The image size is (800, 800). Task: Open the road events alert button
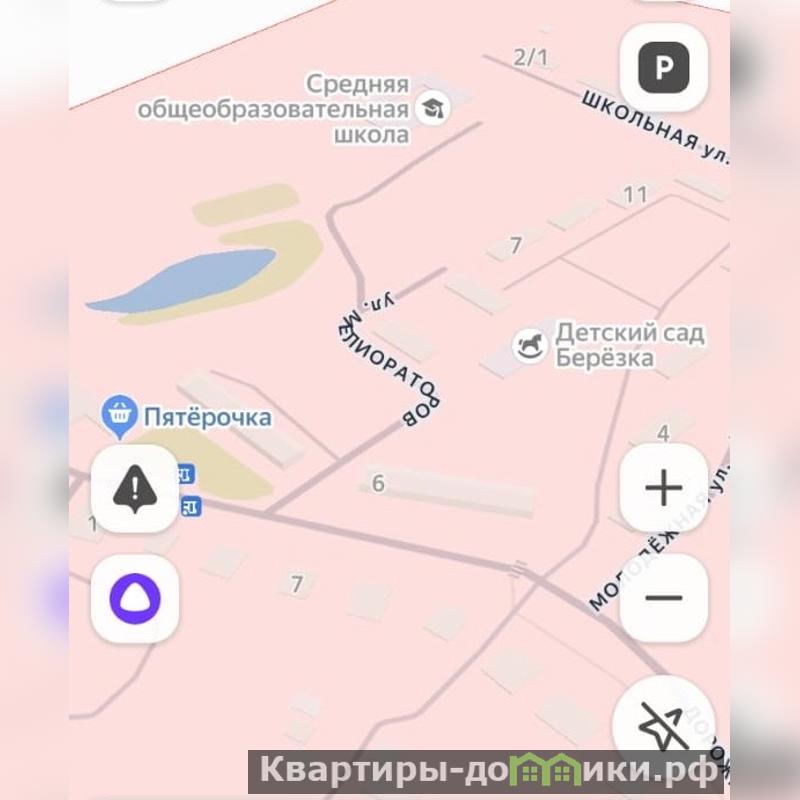click(134, 488)
